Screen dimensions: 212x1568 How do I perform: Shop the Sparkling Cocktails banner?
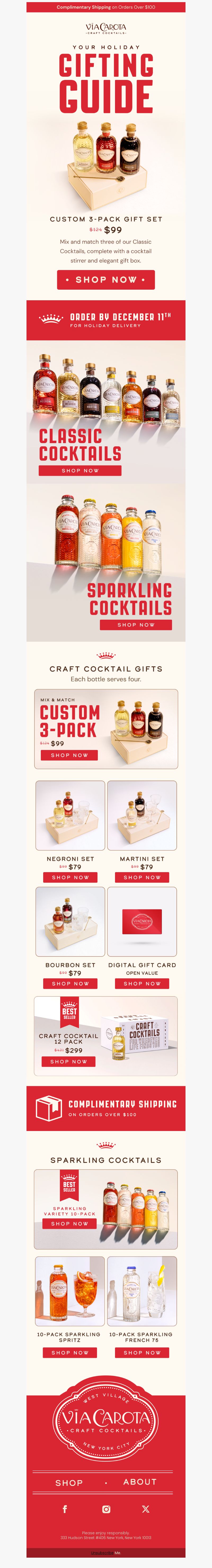point(135,624)
